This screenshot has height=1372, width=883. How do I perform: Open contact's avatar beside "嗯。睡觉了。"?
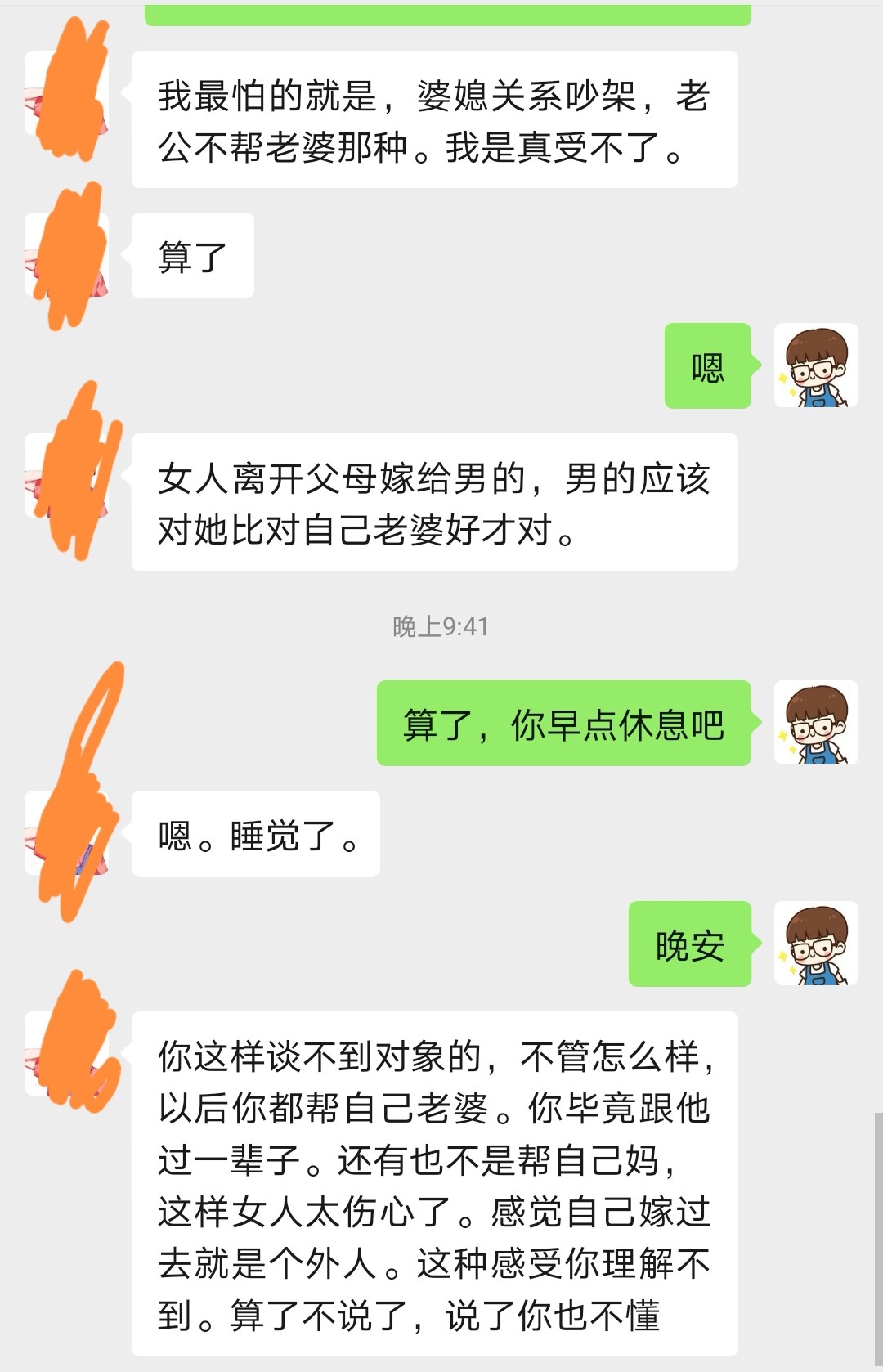pyautogui.click(x=67, y=833)
